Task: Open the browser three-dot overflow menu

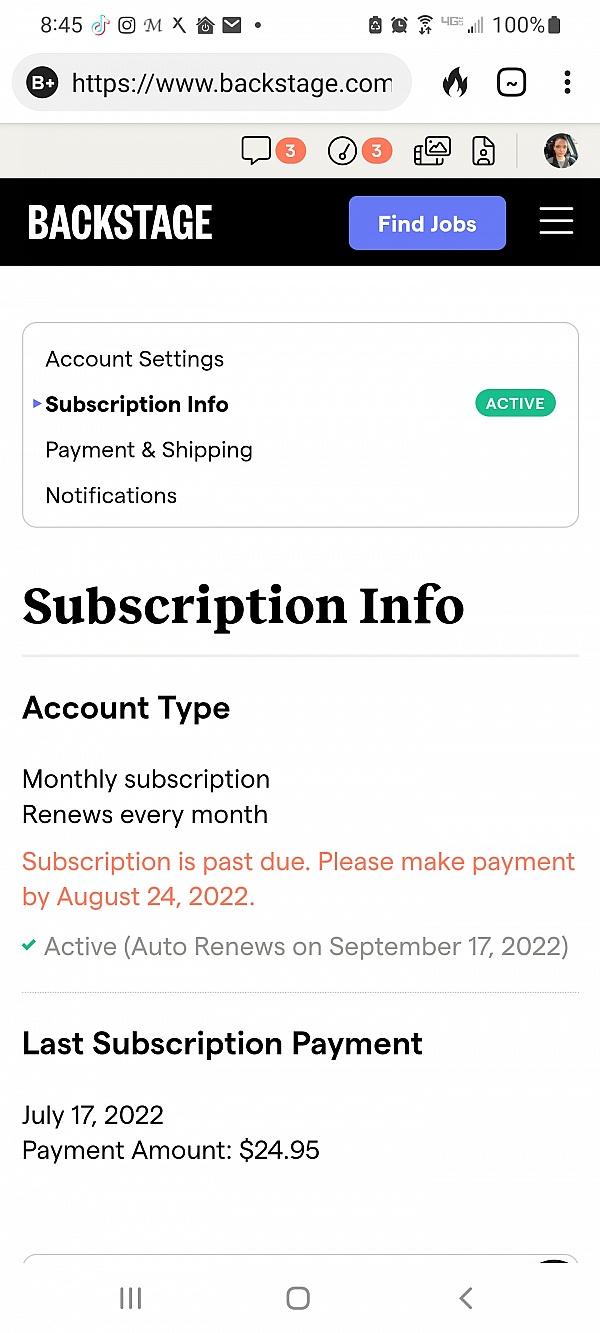Action: 567,83
